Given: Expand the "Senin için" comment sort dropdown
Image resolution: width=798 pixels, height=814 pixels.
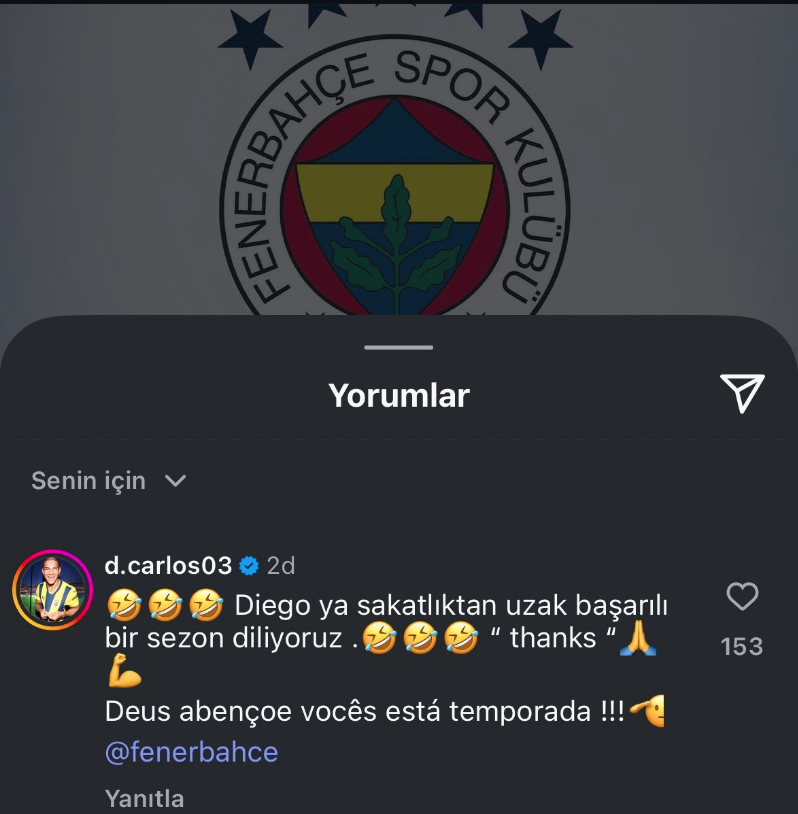Looking at the screenshot, I should tap(108, 481).
